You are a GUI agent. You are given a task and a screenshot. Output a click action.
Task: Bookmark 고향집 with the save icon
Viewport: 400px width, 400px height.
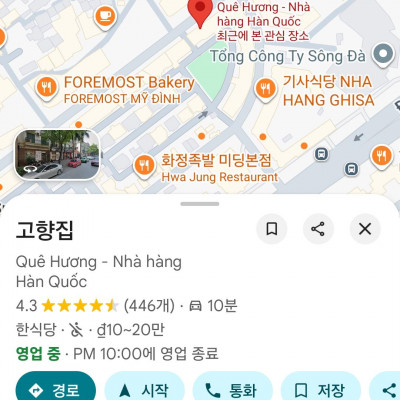272,229
